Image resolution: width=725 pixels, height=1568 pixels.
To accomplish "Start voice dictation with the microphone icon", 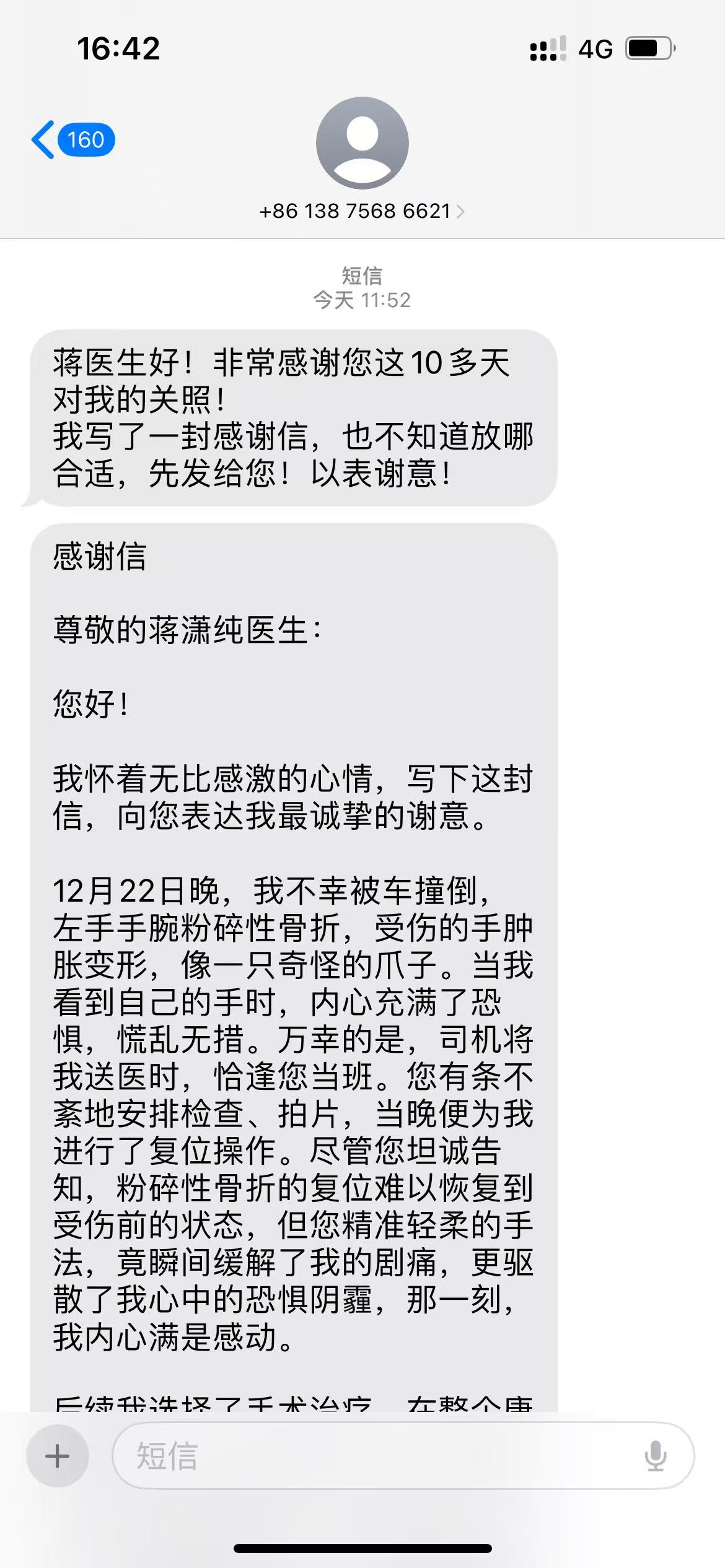I will [655, 1455].
